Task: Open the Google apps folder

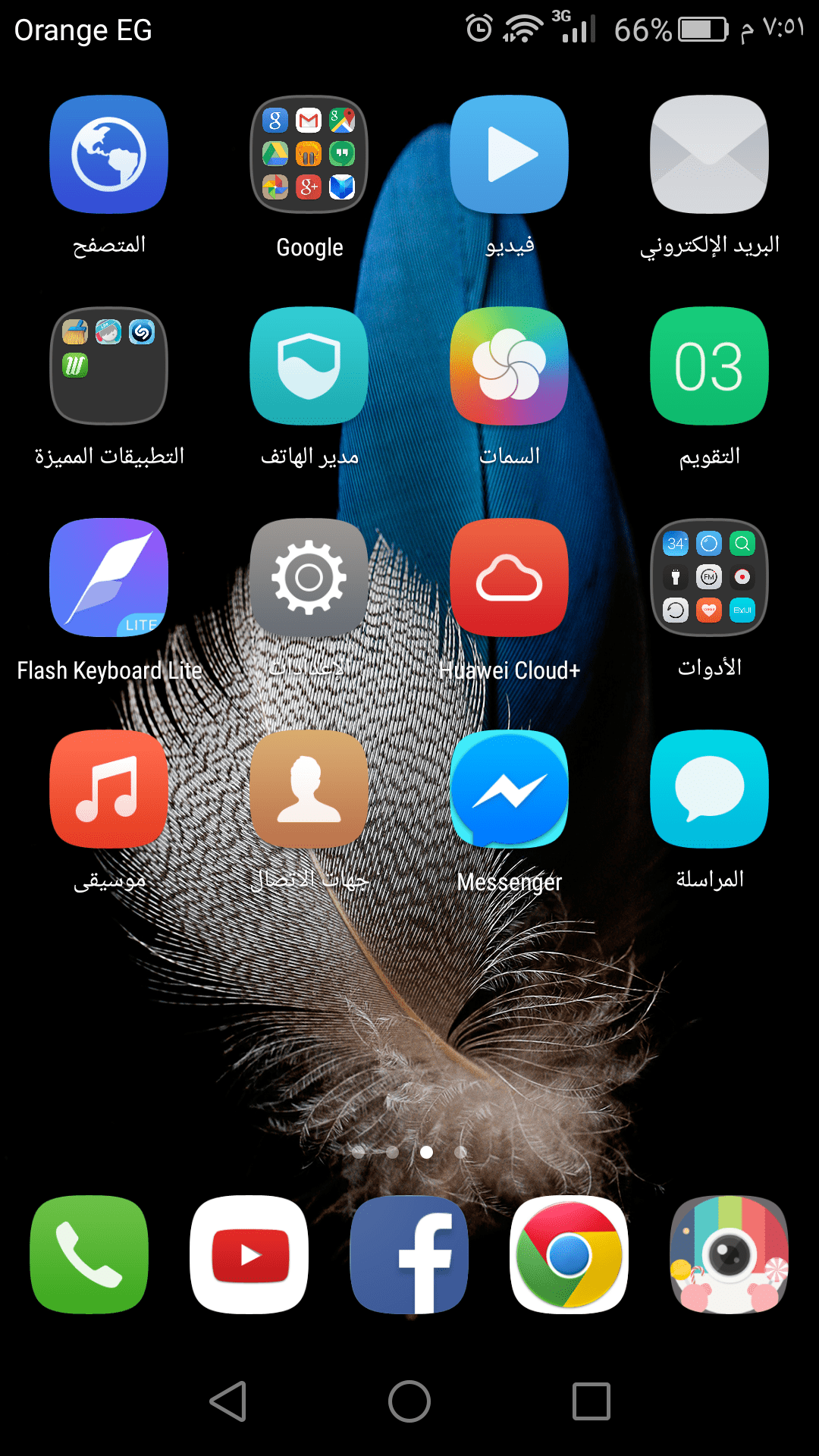Action: 309,155
